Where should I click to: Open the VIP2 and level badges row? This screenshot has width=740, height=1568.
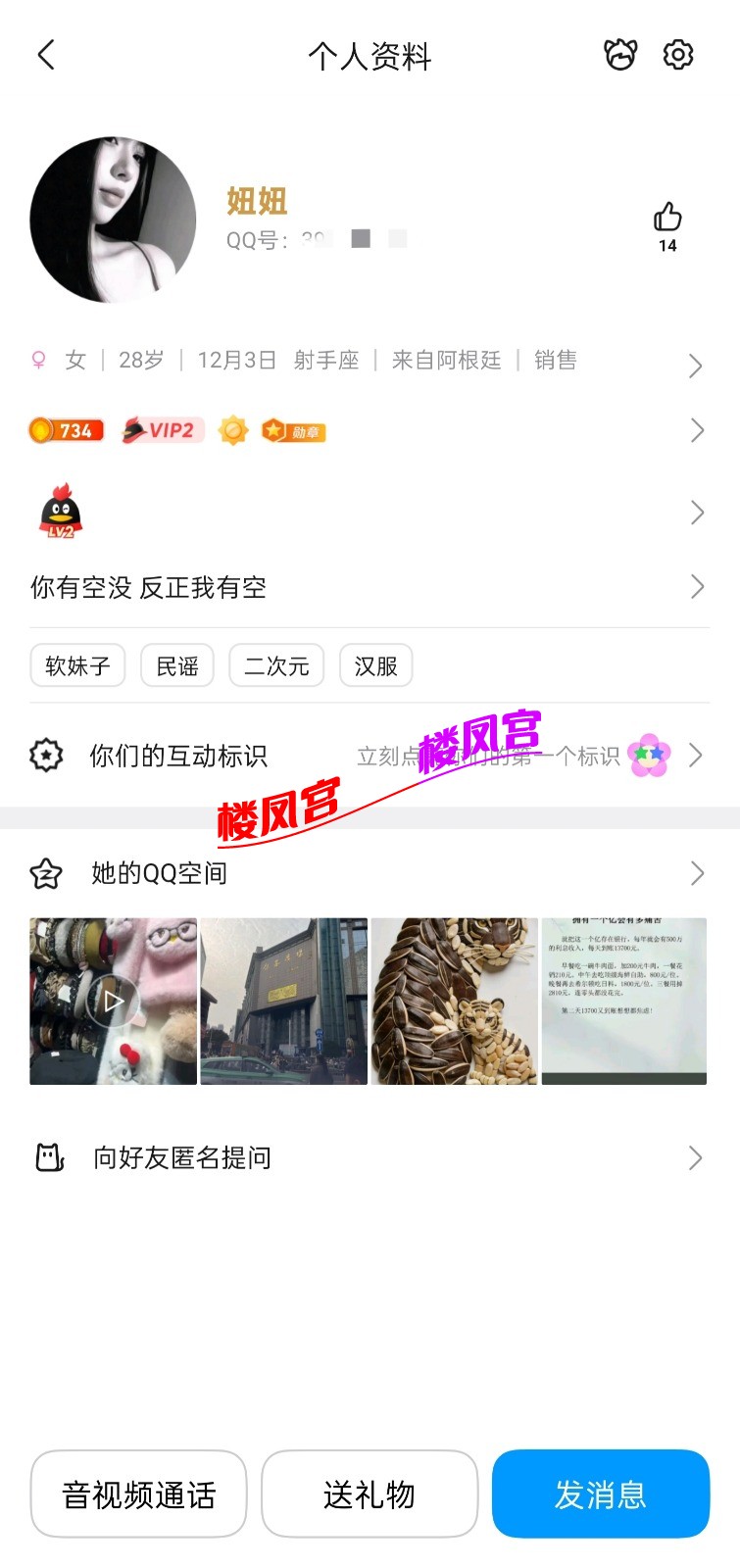[369, 430]
